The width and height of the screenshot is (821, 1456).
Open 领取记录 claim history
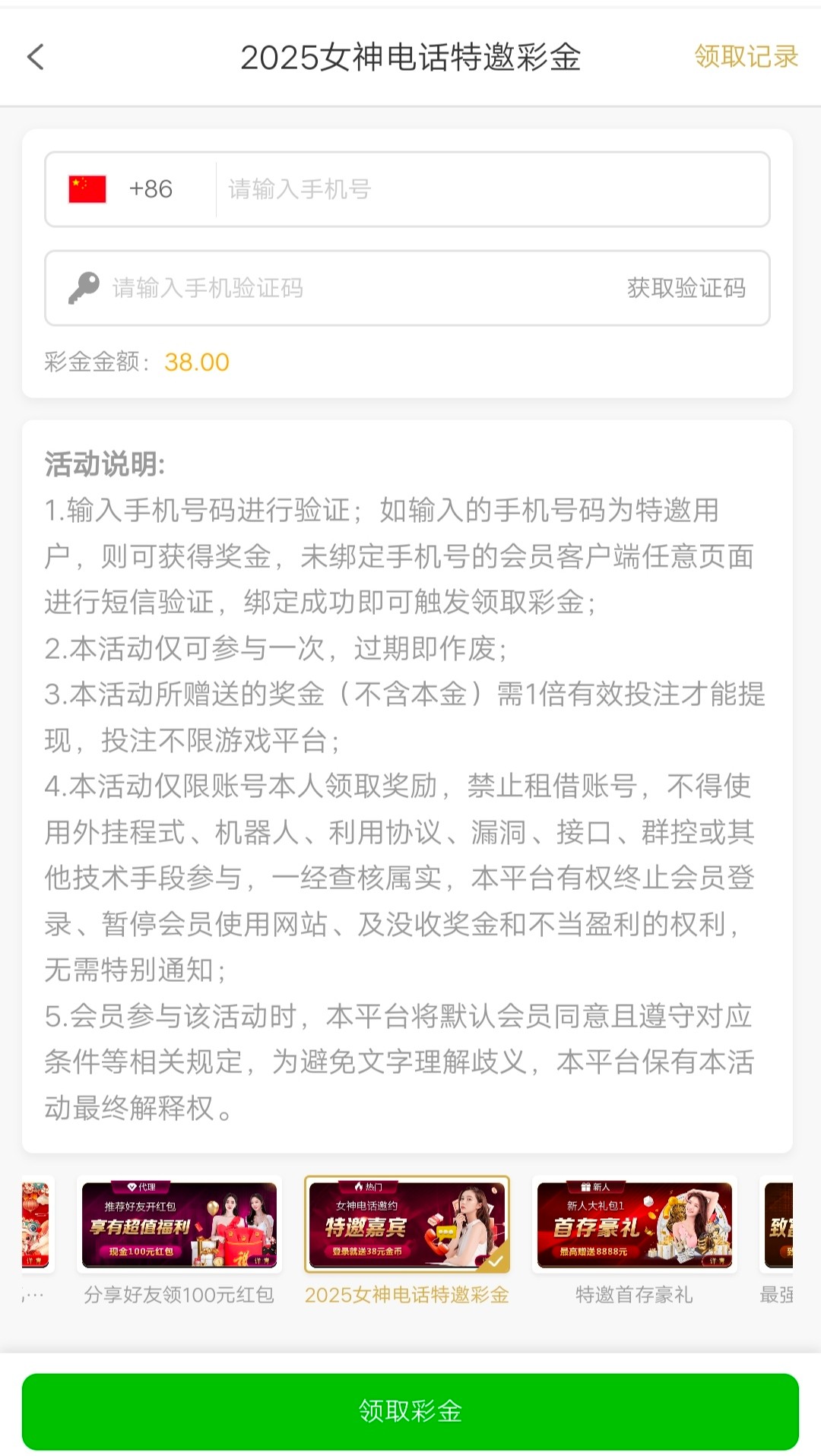[745, 57]
